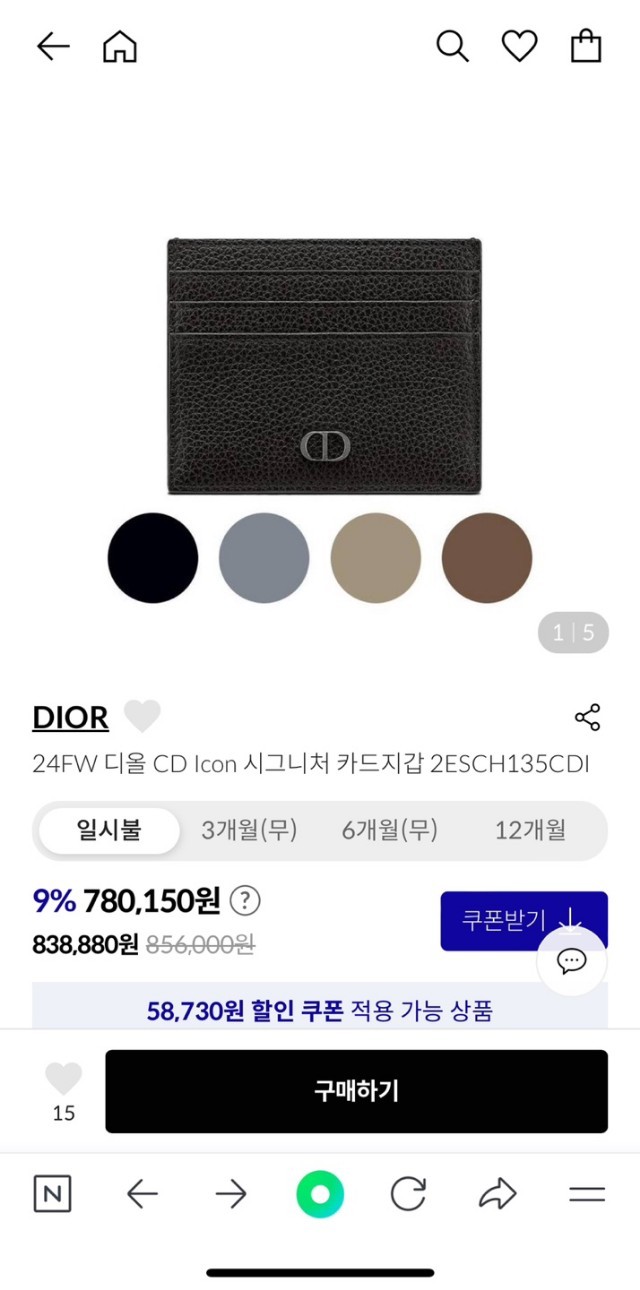Go back using the top arrow
Screen dimensions: 640x1290
52,46
